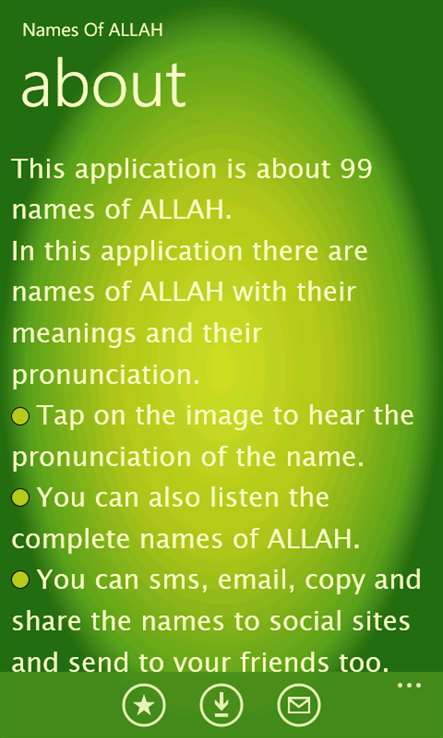
Task: Open the envelope email icon
Action: tap(299, 705)
